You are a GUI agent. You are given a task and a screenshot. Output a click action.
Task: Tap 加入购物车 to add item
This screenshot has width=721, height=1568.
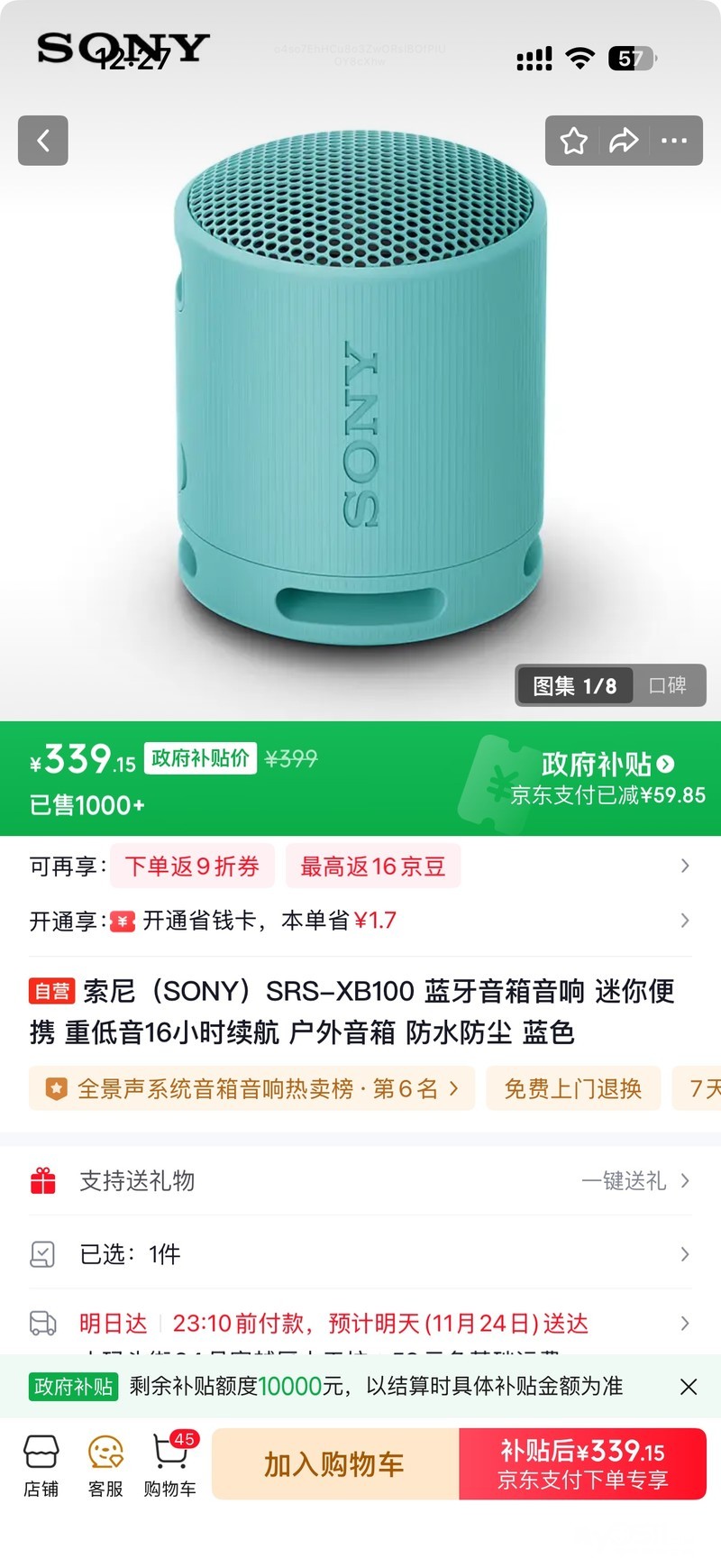[x=334, y=1464]
